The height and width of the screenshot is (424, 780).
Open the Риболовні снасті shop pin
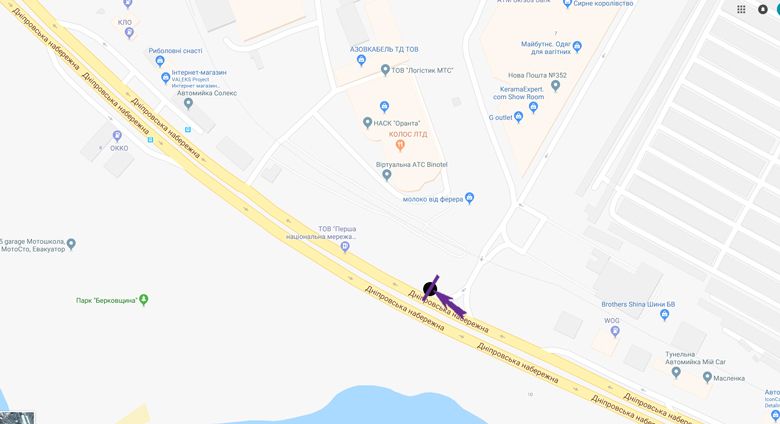160,61
